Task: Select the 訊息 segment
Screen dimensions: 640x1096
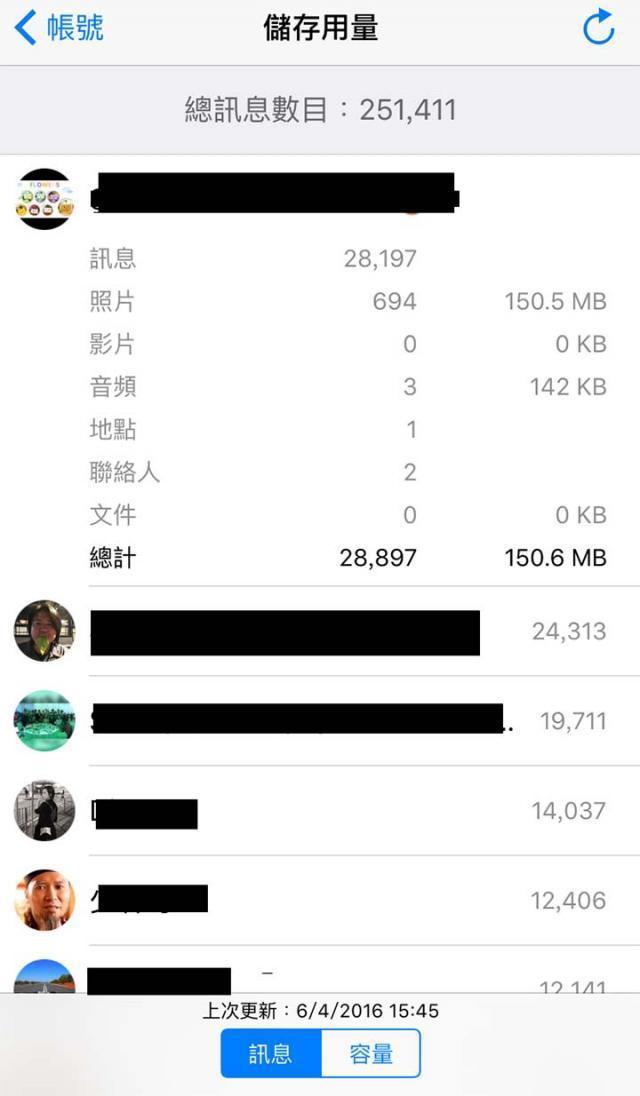Action: coord(271,1053)
